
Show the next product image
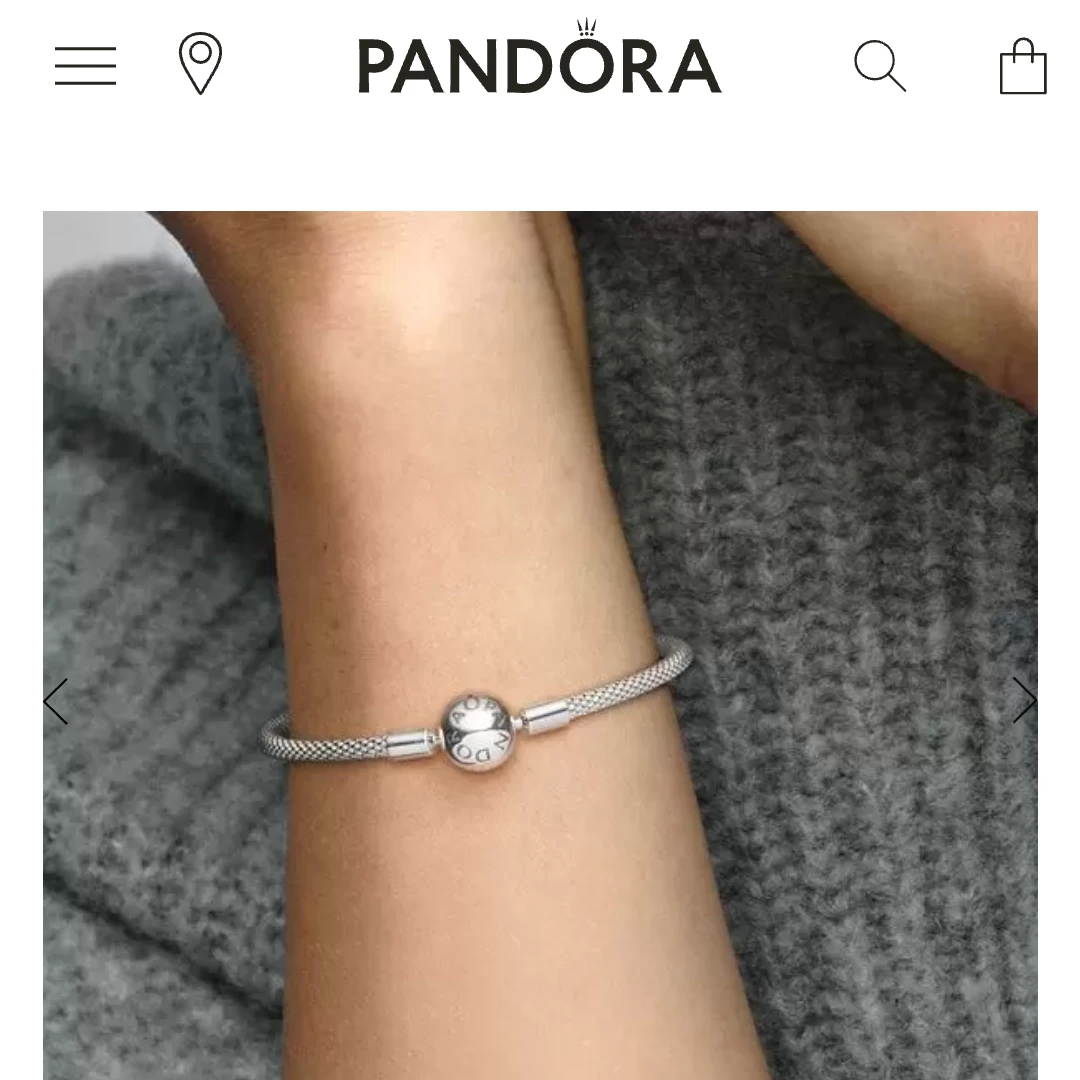click(1023, 700)
